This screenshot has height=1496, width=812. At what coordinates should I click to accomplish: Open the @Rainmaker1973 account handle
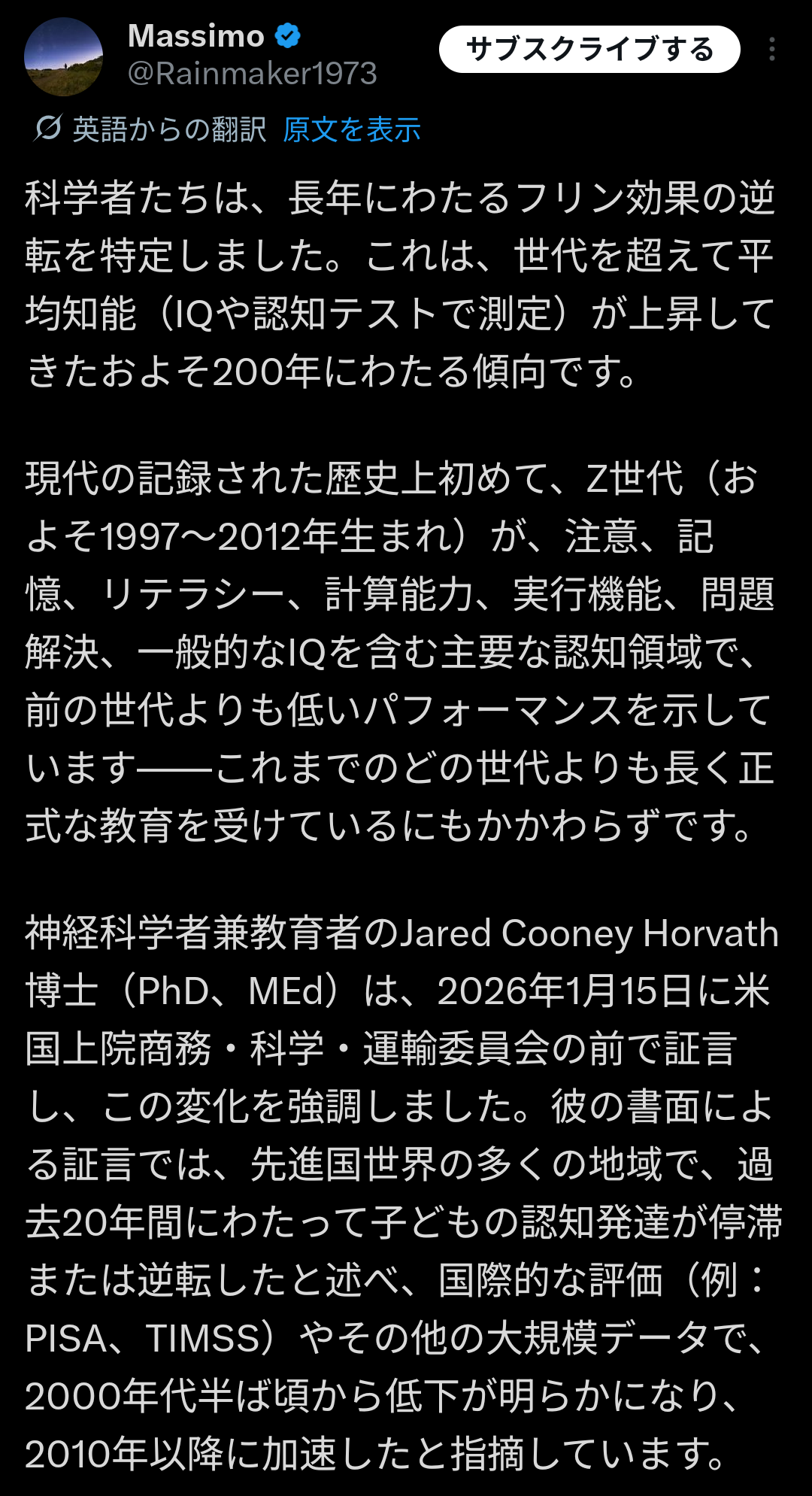253,74
